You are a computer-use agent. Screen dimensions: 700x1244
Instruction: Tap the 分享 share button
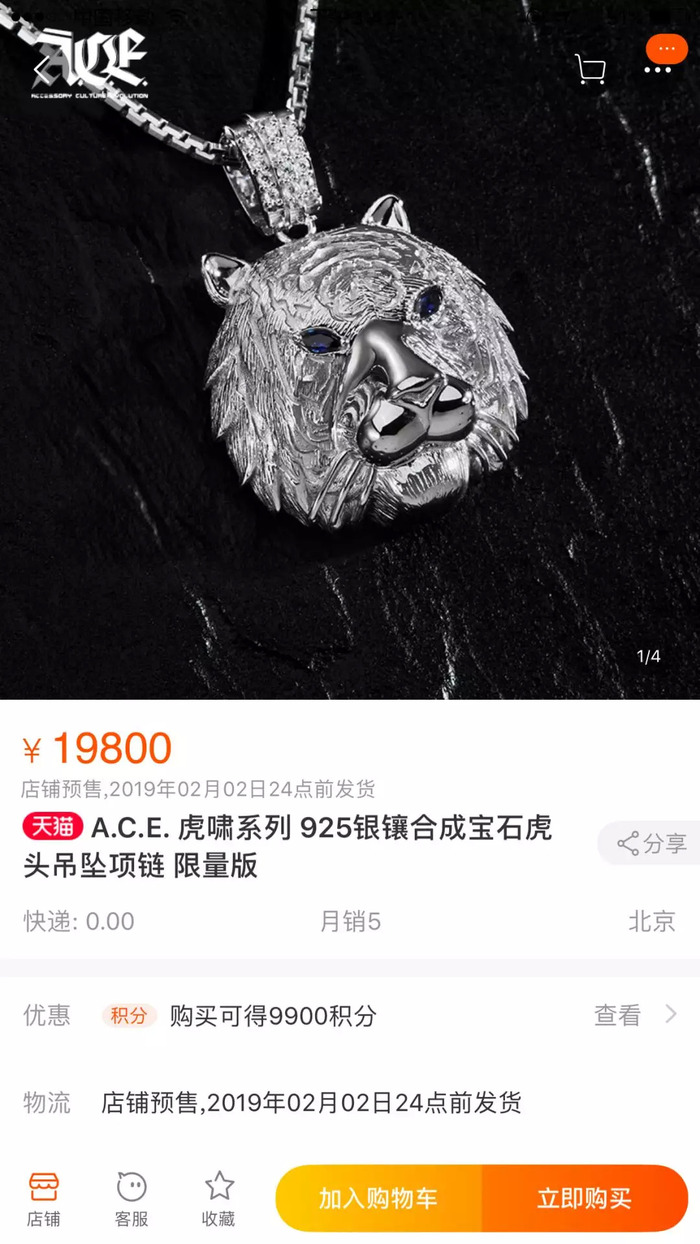click(x=651, y=843)
